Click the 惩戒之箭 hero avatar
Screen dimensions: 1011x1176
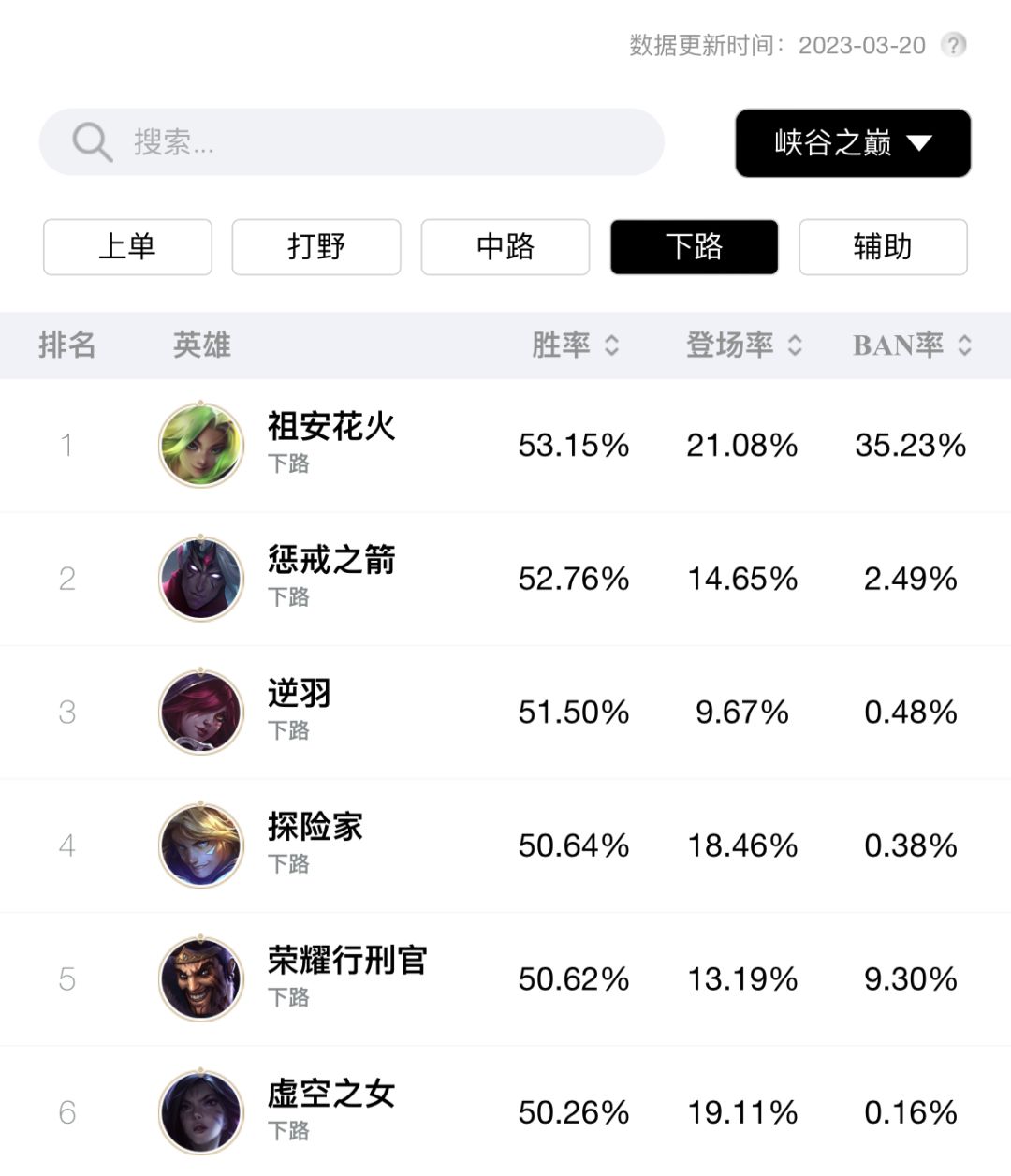click(200, 579)
